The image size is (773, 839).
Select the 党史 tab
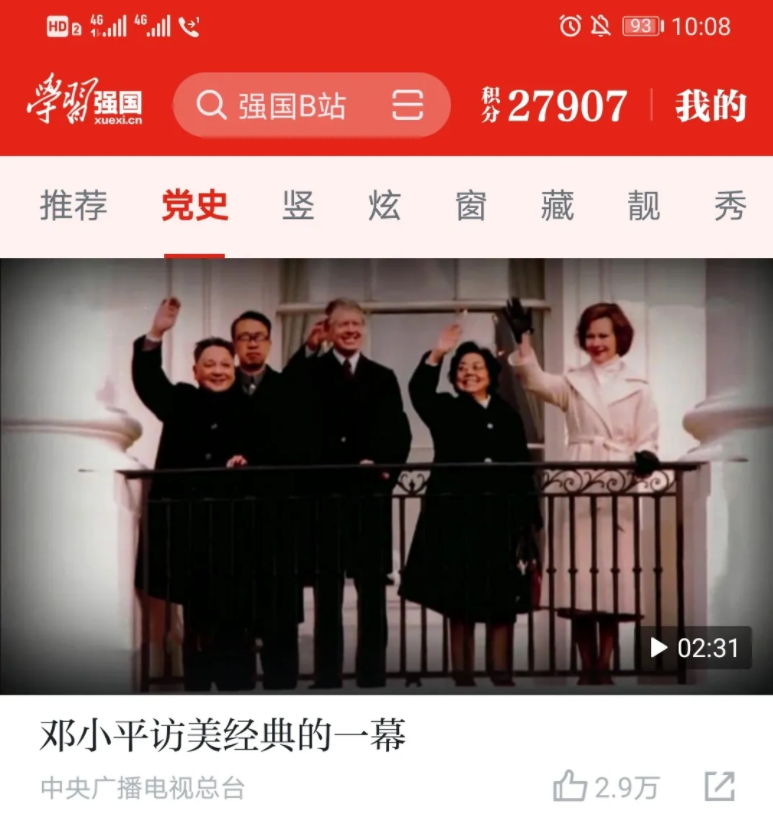[x=195, y=206]
